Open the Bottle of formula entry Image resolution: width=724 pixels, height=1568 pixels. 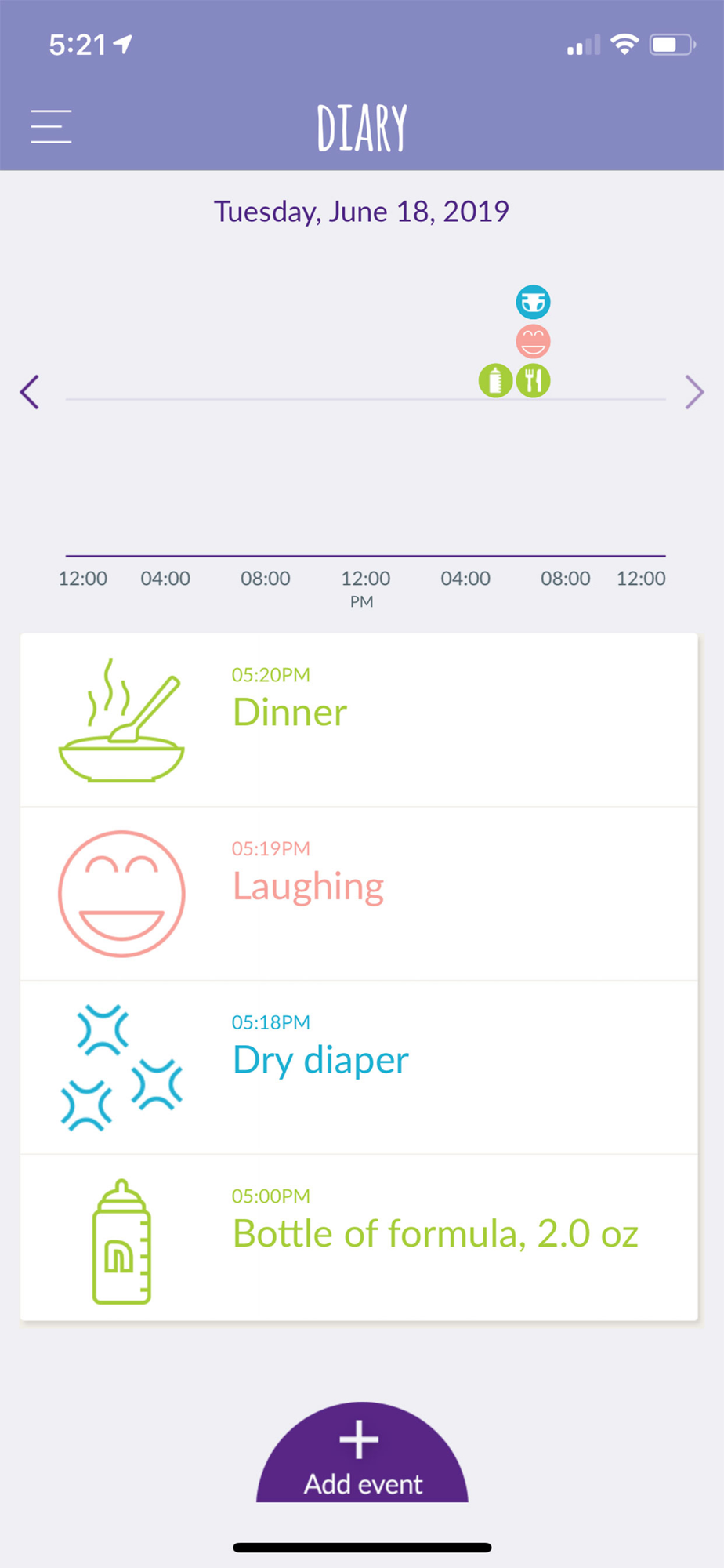(359, 1238)
